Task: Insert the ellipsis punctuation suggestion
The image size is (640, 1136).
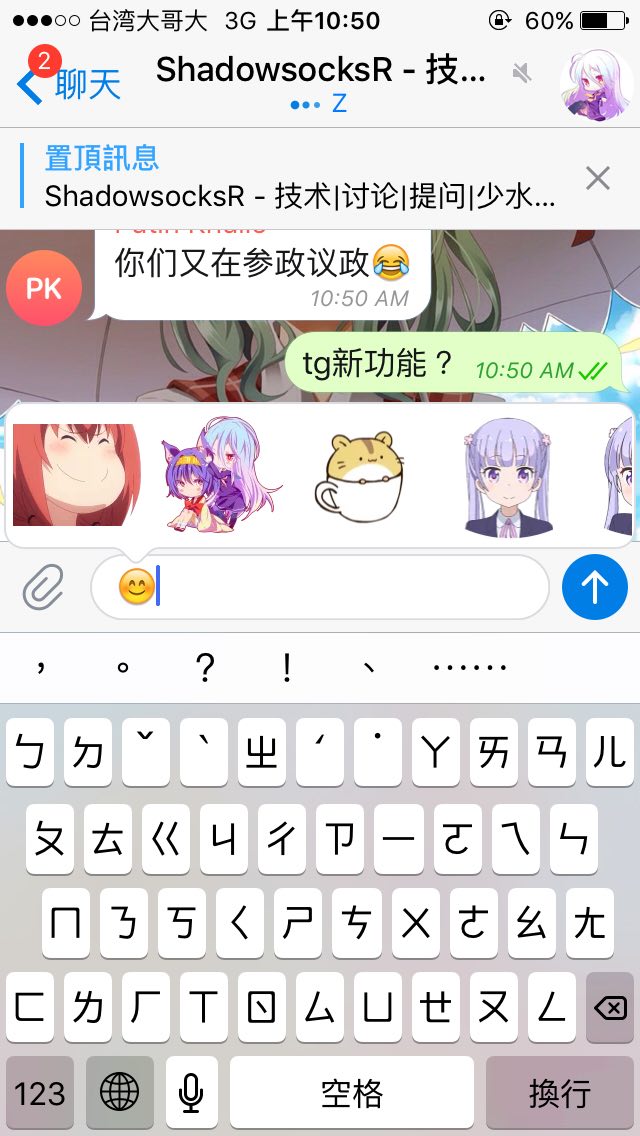Action: point(470,667)
